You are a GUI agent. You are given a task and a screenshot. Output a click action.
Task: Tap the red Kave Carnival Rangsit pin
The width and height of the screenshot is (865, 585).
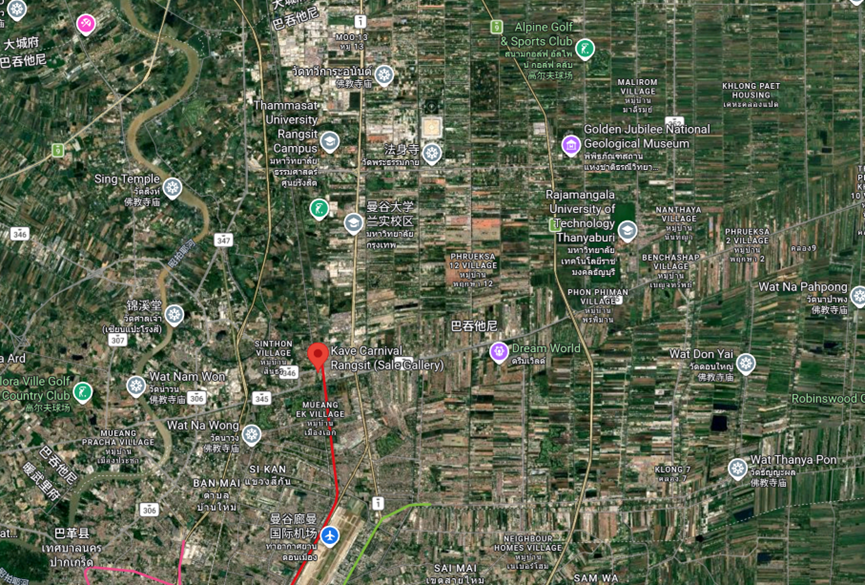click(318, 354)
